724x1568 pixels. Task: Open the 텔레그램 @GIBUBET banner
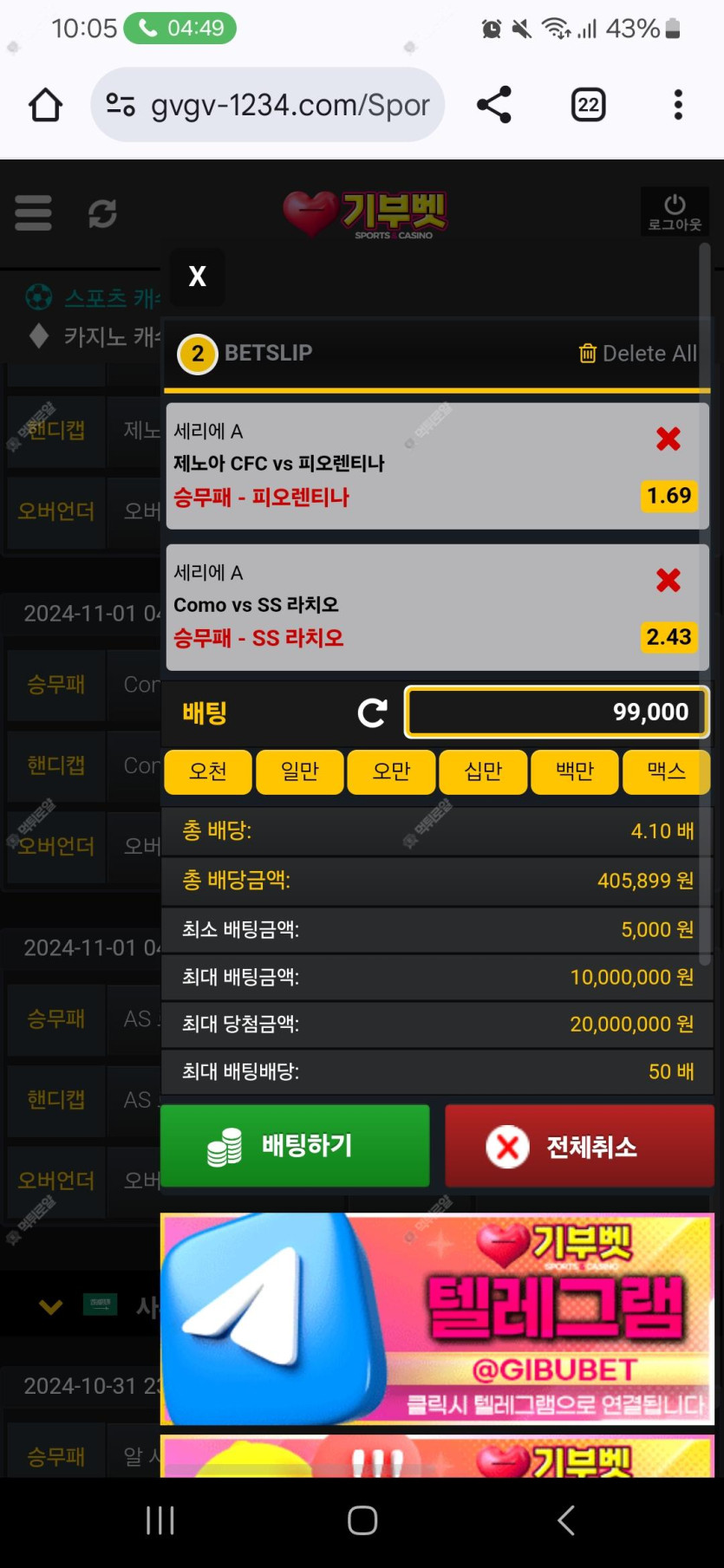[x=437, y=1318]
